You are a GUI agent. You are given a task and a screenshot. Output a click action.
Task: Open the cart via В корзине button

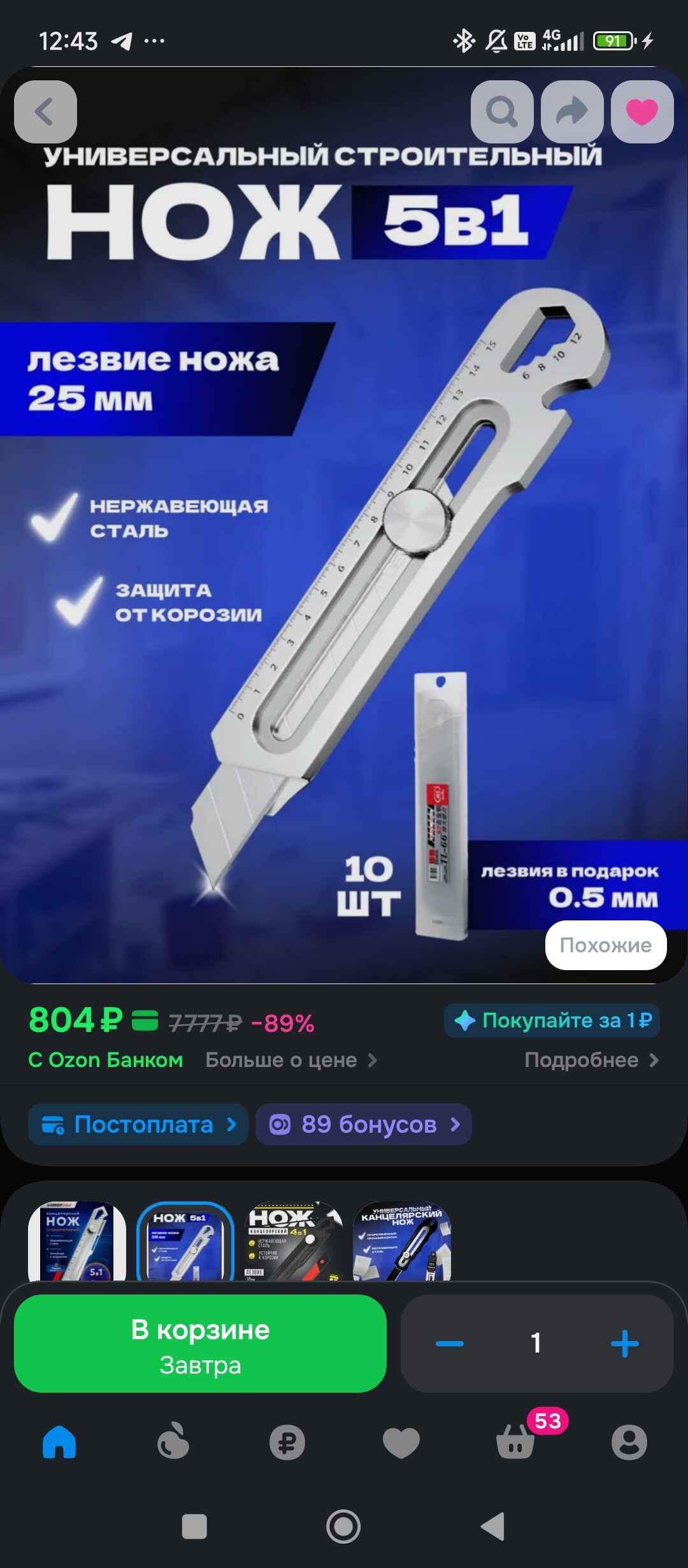(200, 1344)
